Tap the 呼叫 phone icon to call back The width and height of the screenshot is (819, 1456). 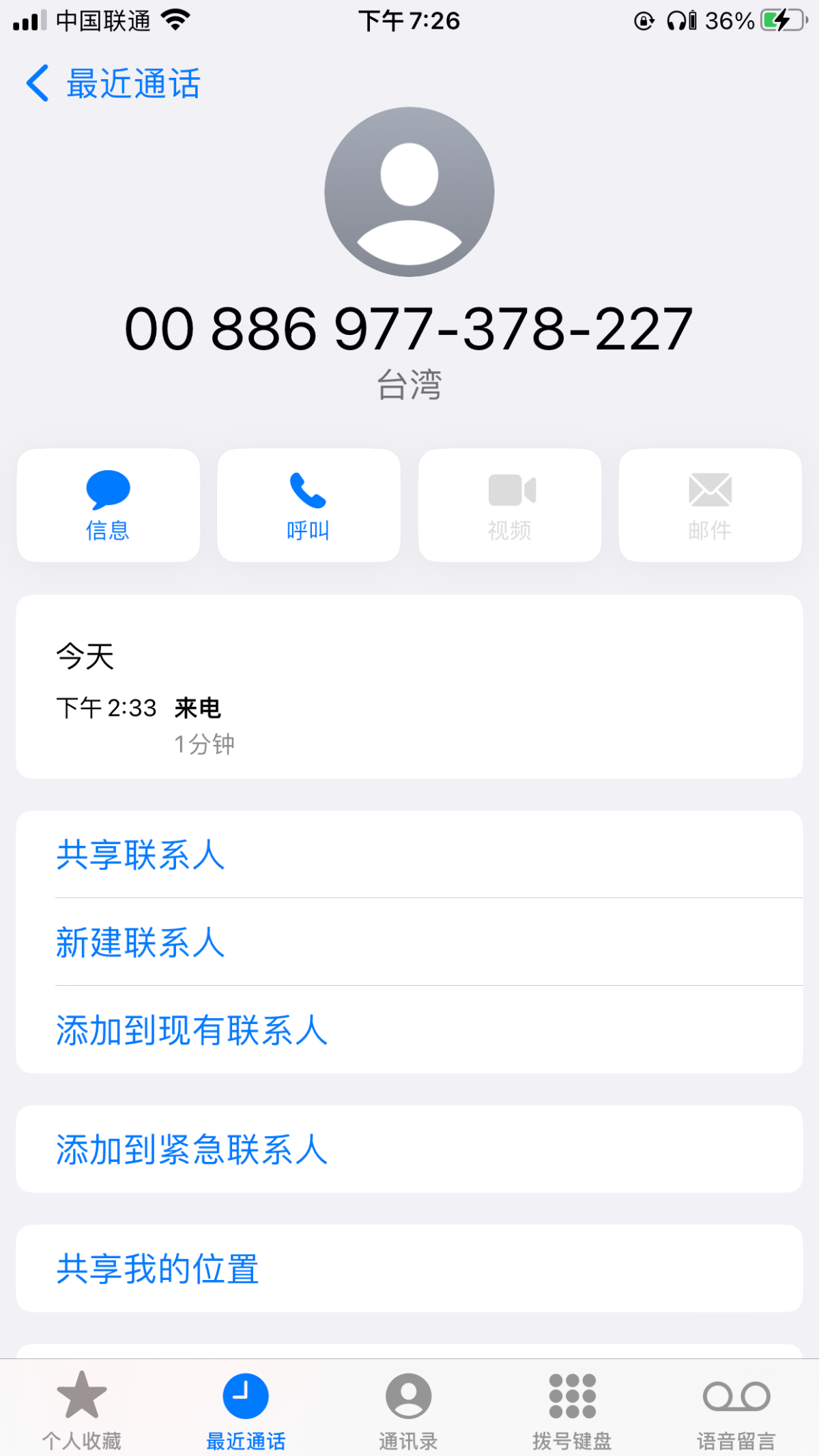point(308,490)
